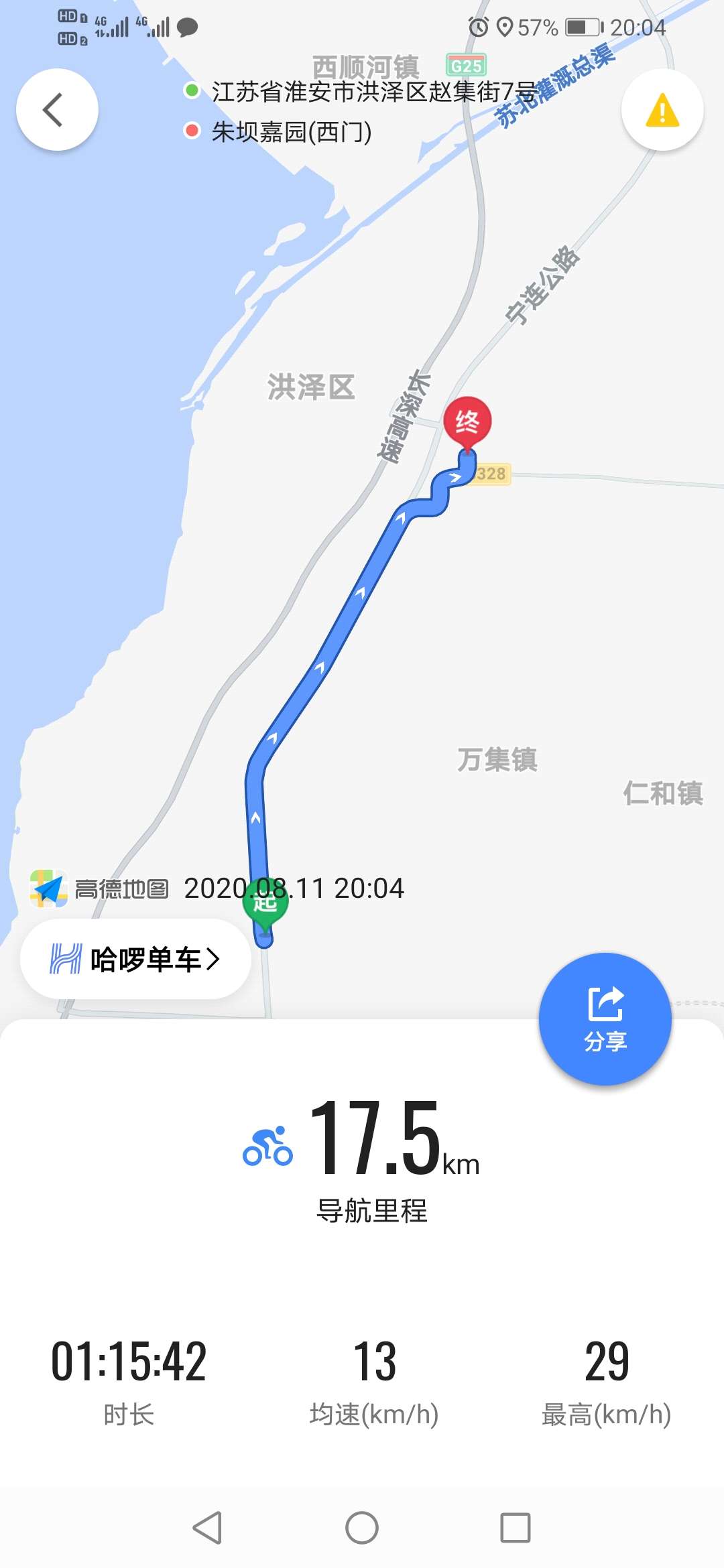Tap the system home button

click(362, 1528)
